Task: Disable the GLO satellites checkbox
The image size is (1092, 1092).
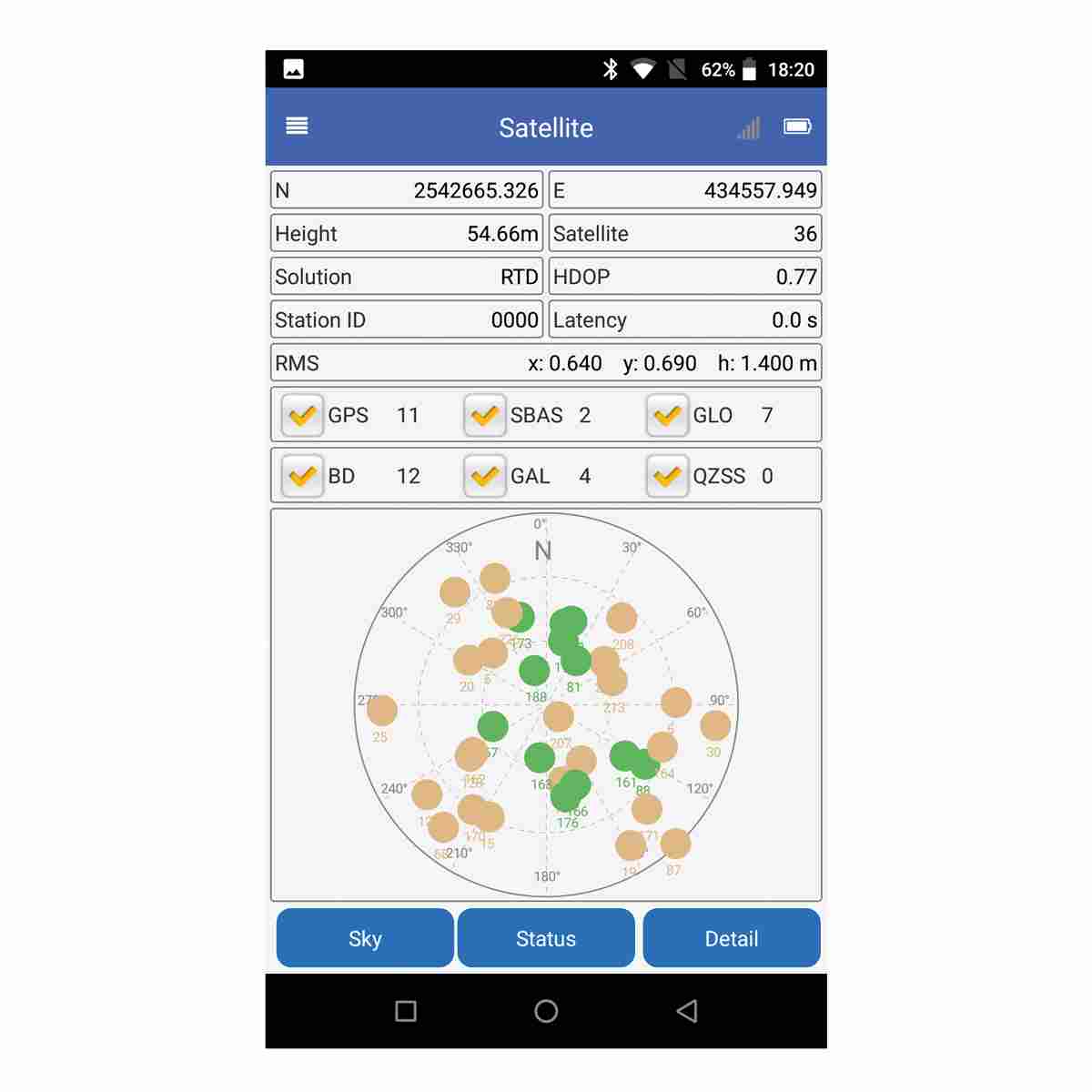Action: click(x=667, y=416)
